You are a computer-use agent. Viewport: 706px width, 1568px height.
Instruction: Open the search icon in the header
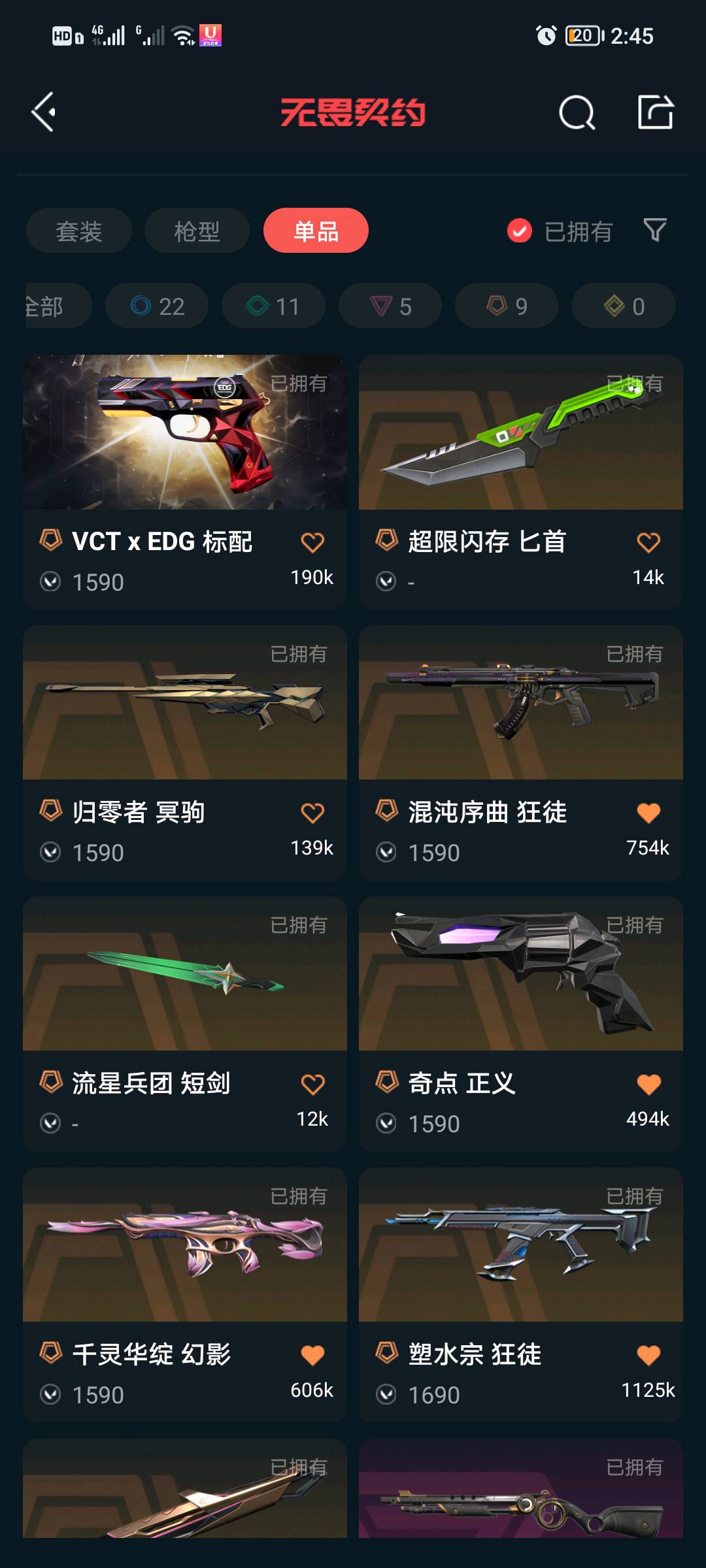coord(577,113)
